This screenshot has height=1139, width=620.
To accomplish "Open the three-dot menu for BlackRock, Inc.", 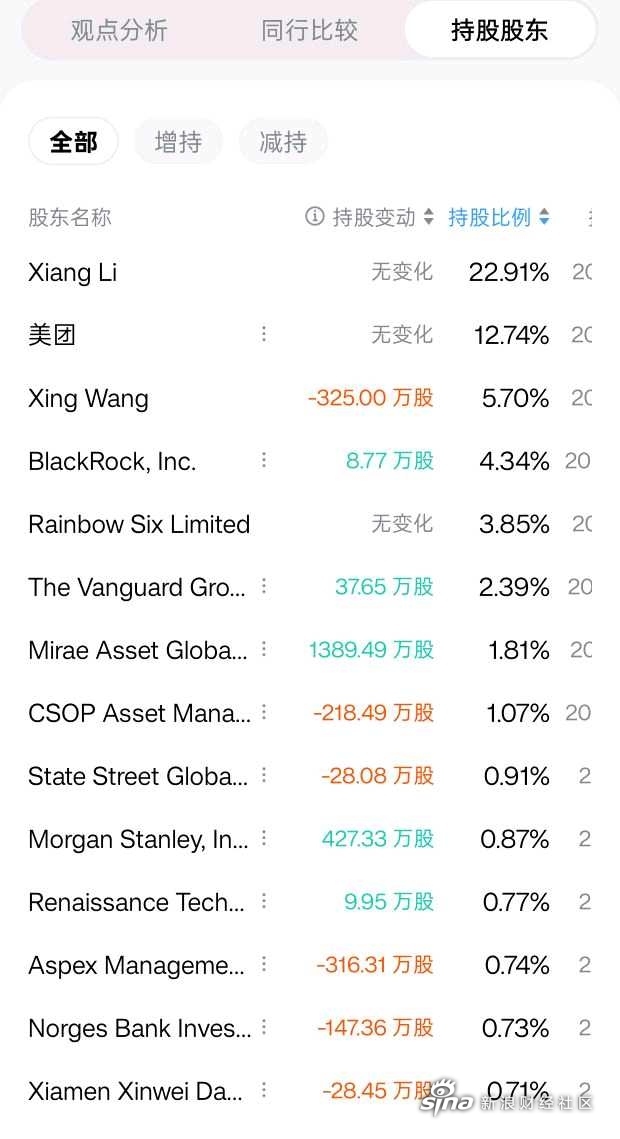I will (264, 460).
